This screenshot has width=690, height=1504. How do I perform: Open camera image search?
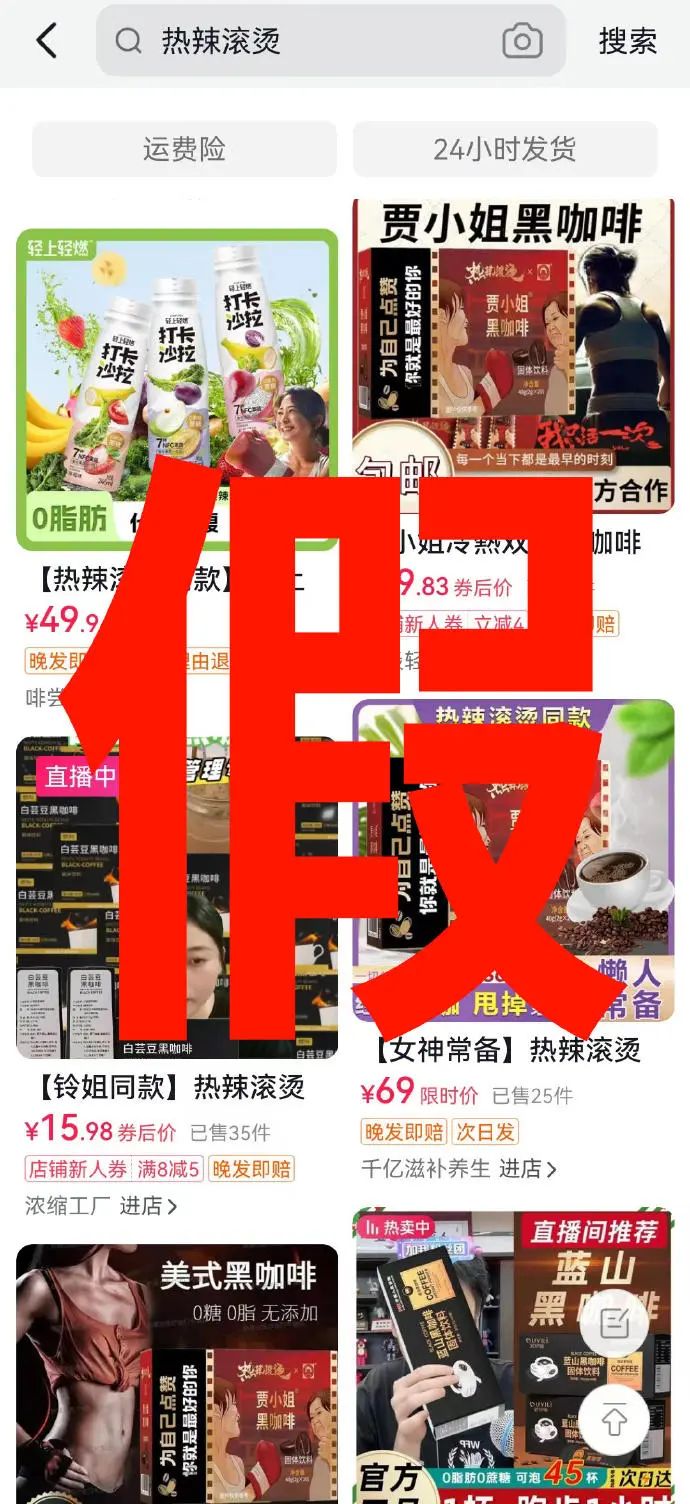point(522,41)
